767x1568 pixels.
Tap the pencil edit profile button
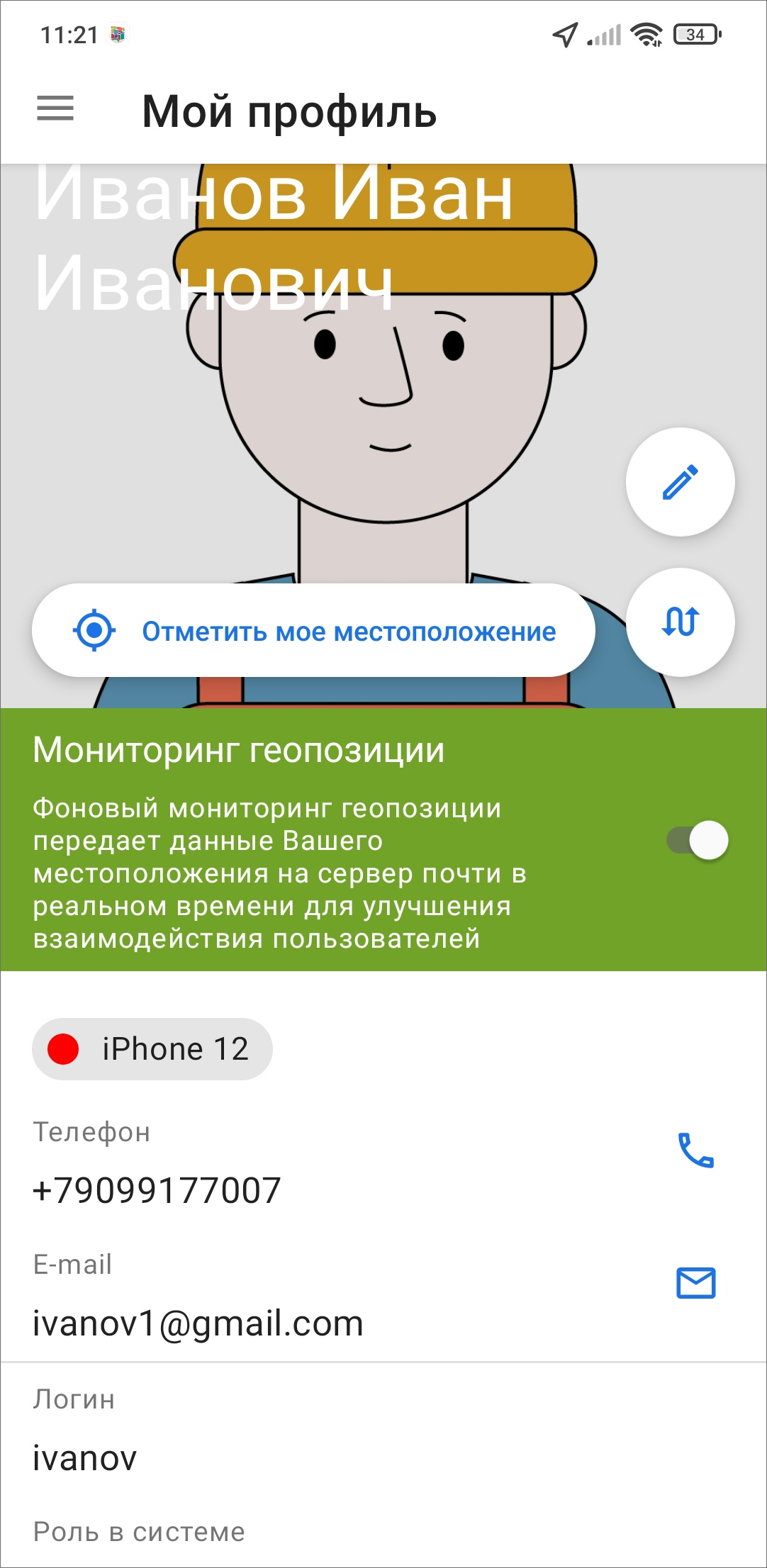point(680,482)
